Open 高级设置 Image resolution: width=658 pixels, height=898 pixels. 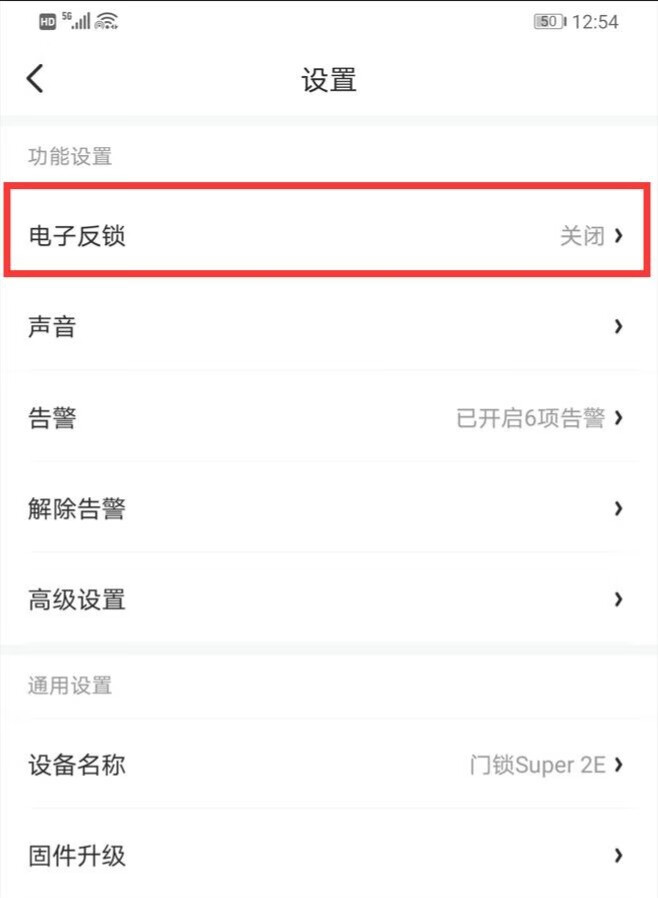[x=328, y=600]
